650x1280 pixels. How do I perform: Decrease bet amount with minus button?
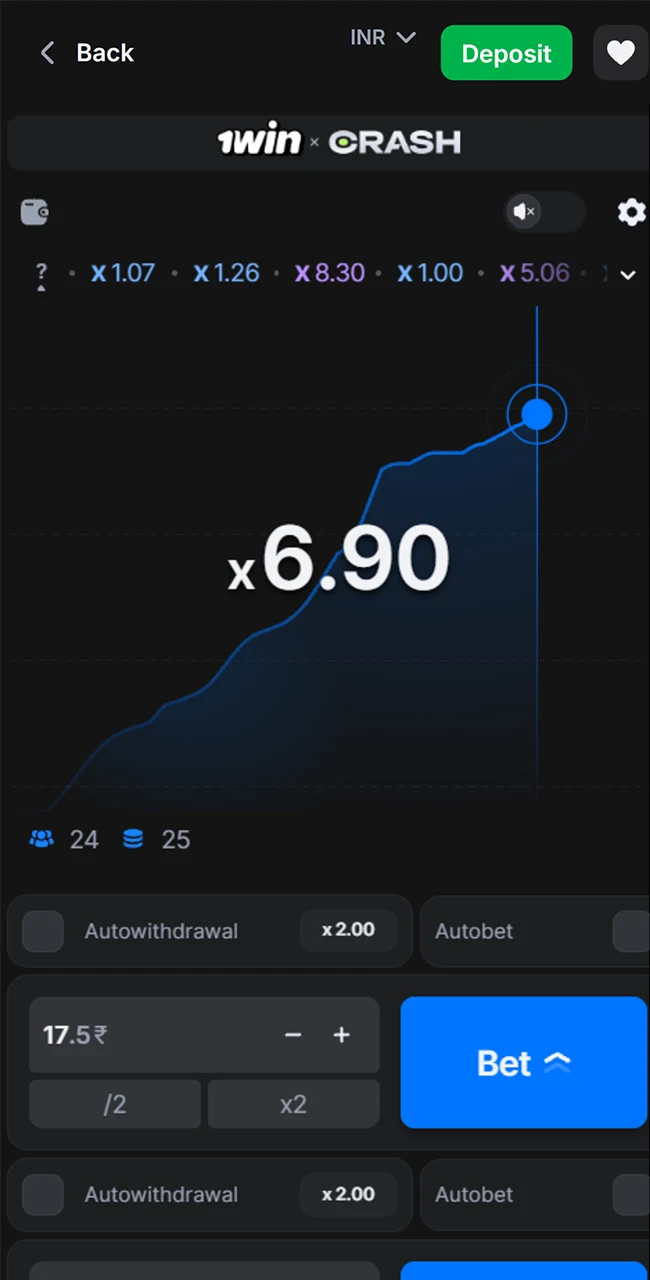click(293, 1035)
